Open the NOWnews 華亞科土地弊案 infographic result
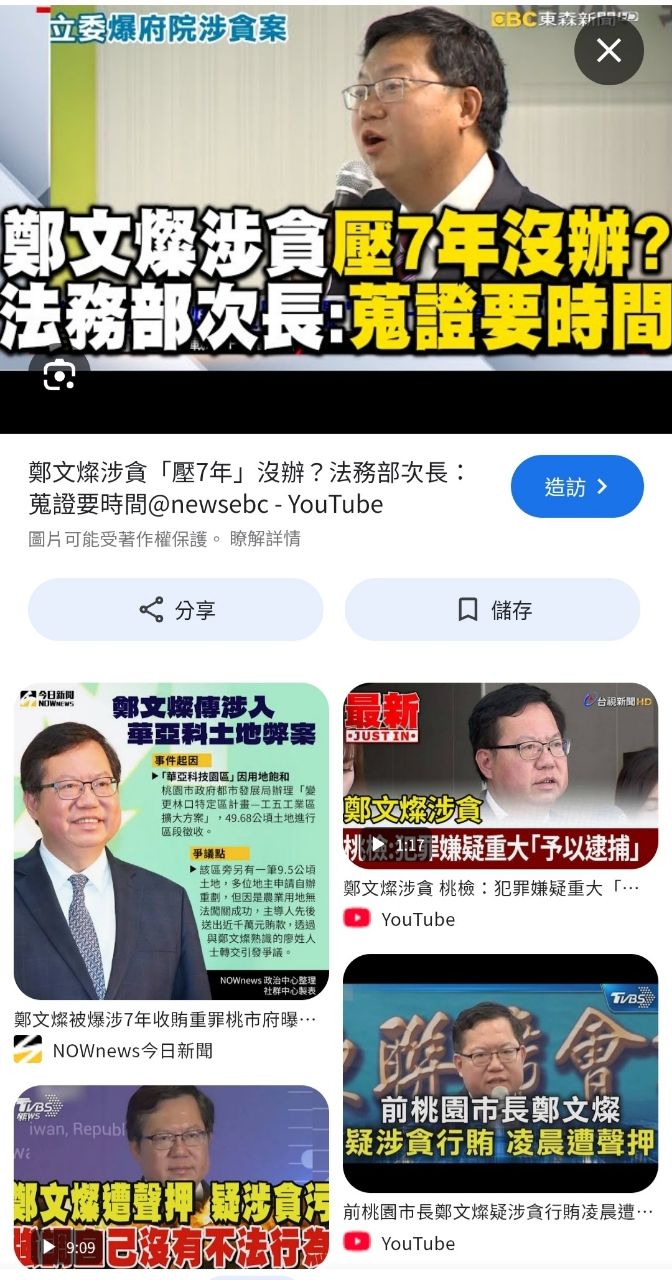Viewport: 672px width, 1280px height. [171, 841]
